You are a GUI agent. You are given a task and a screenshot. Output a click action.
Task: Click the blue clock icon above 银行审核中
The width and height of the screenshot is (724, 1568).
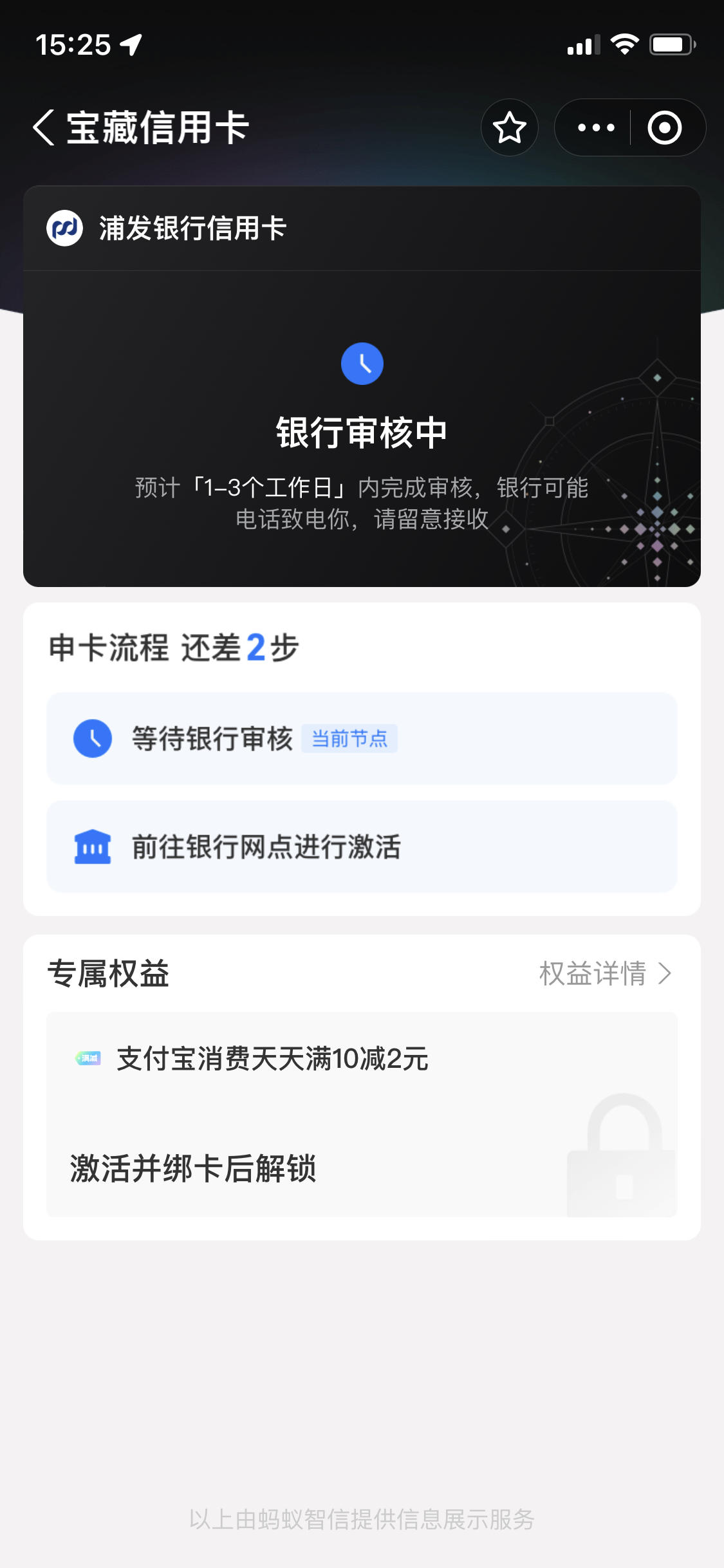(362, 363)
